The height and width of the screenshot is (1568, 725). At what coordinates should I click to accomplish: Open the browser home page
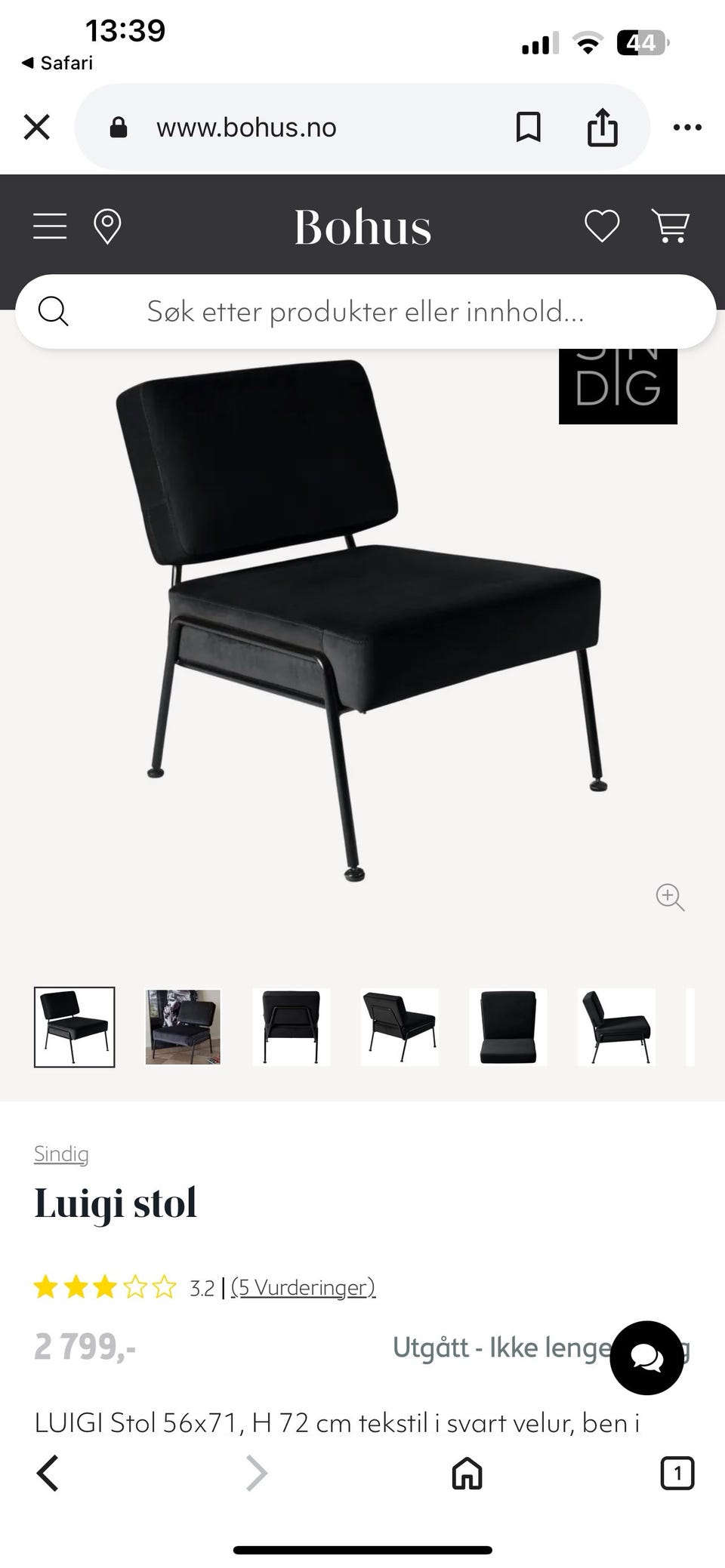(467, 1473)
